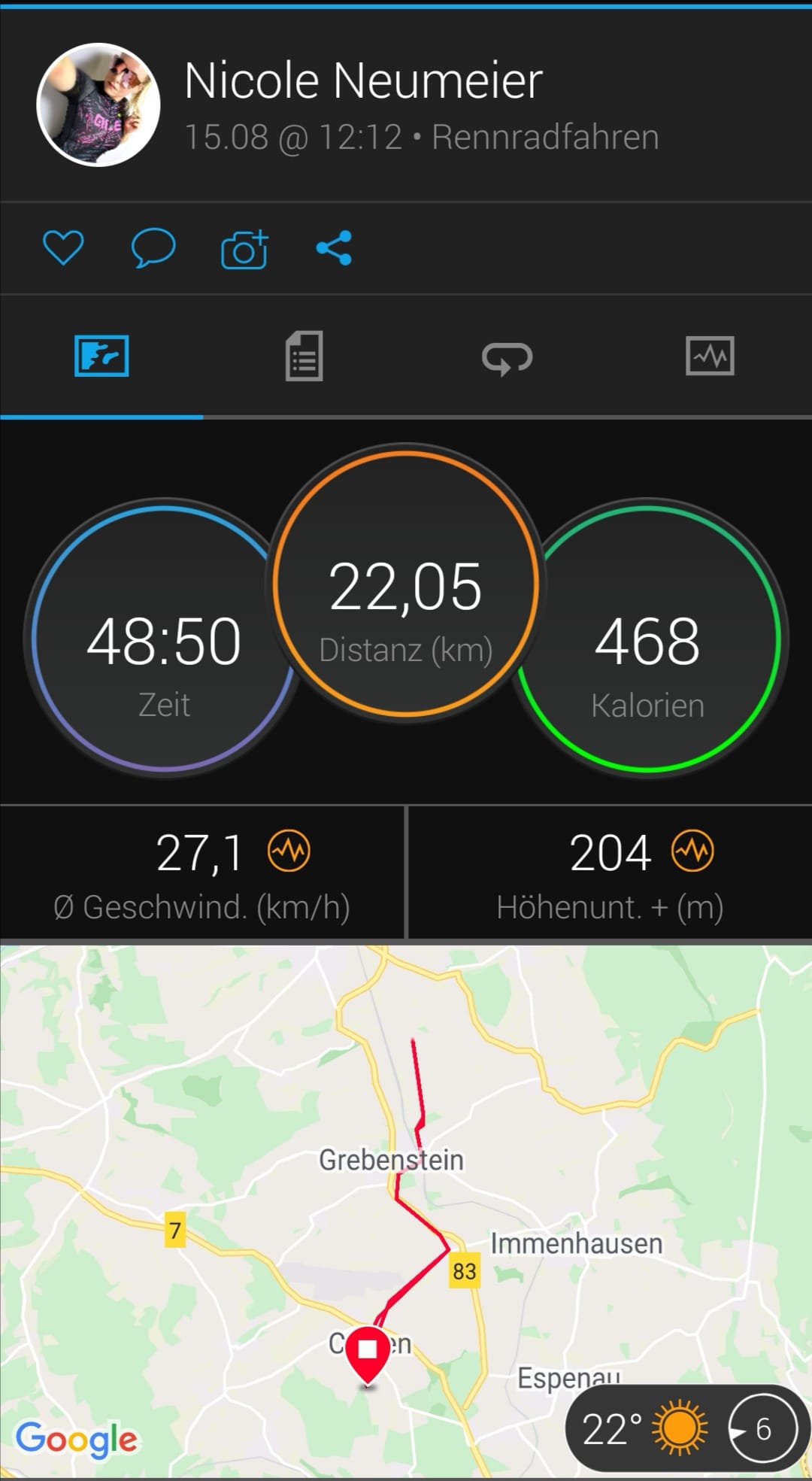Add a photo to the activity

(x=244, y=250)
